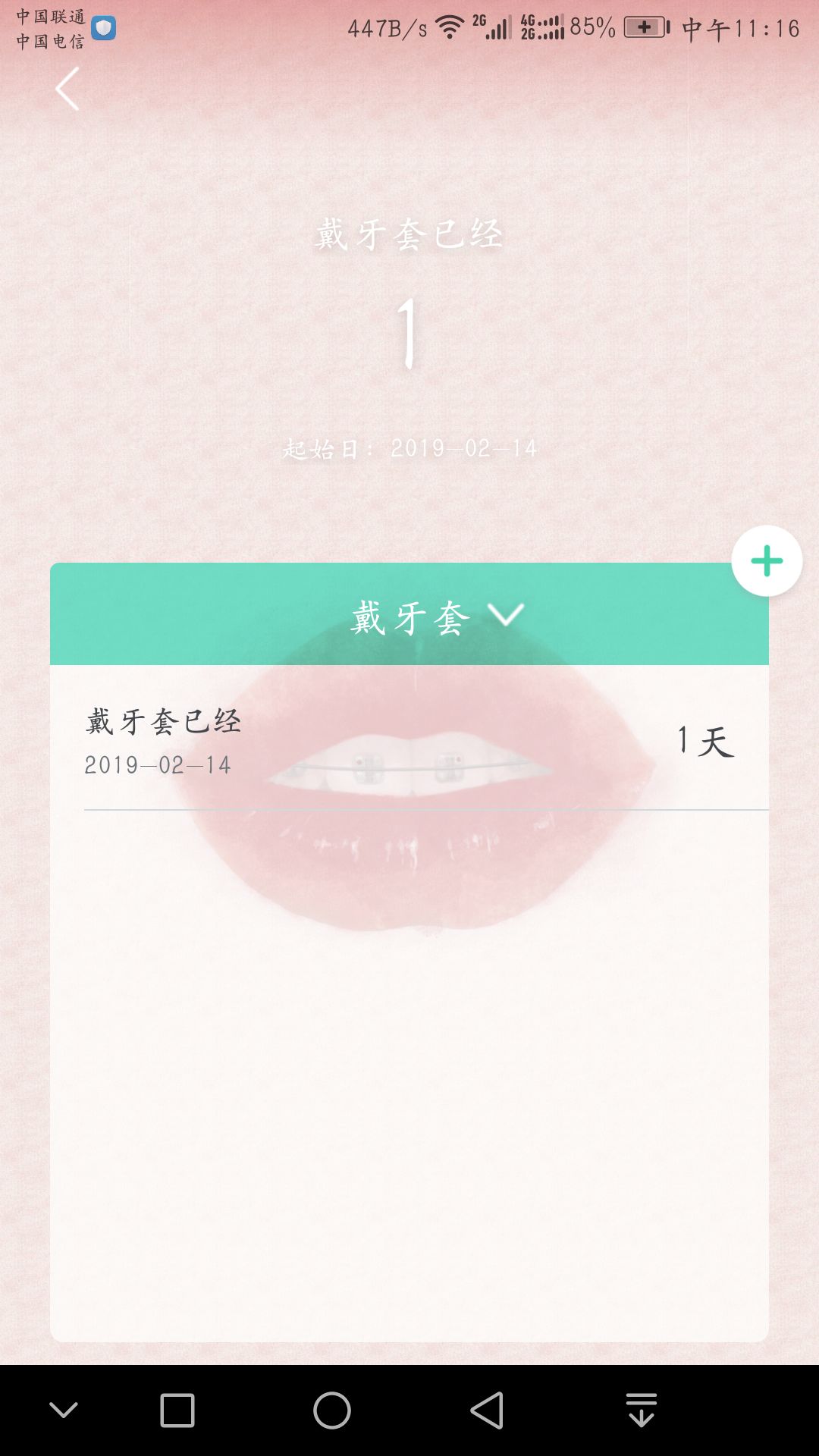
Task: Go back using the top-left arrow
Action: [67, 89]
